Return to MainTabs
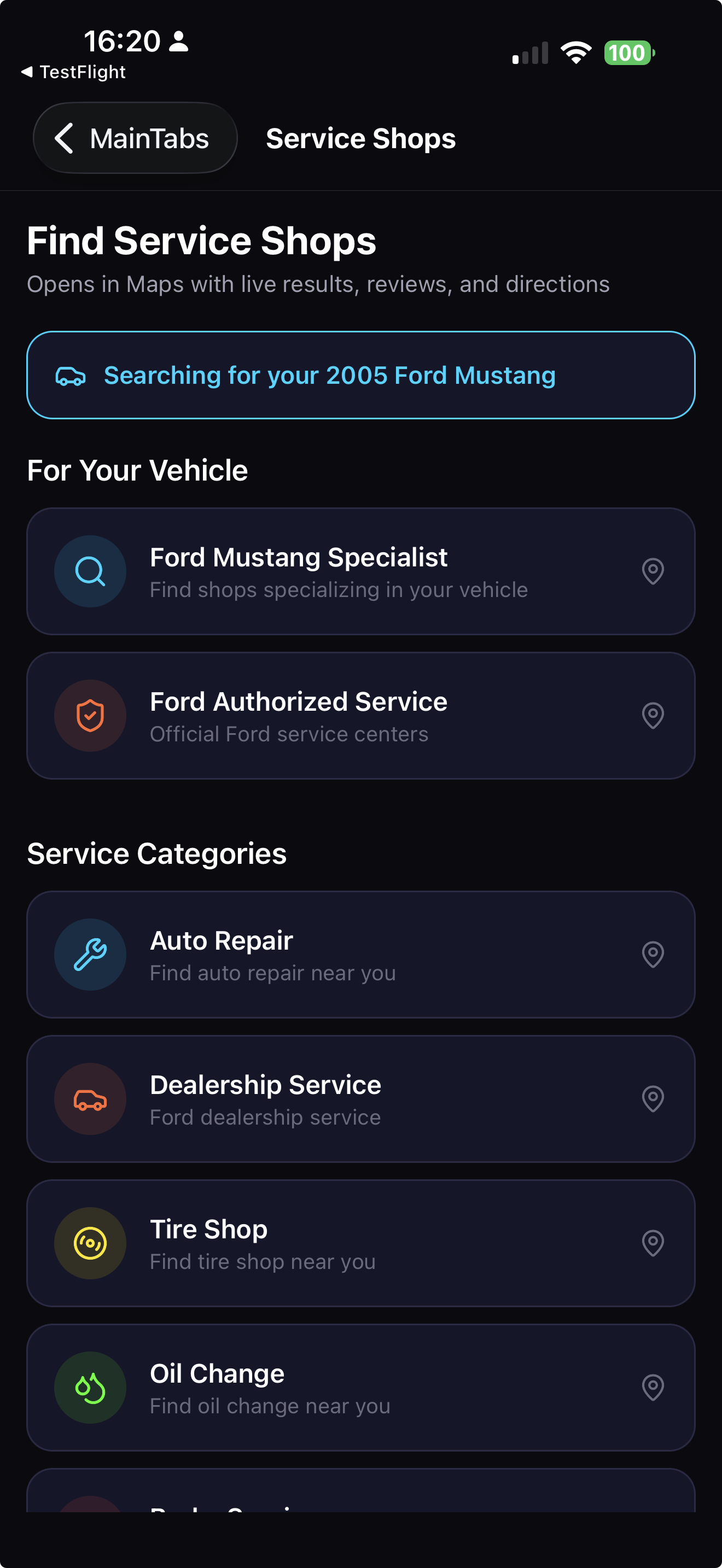722x1568 pixels. click(x=135, y=138)
